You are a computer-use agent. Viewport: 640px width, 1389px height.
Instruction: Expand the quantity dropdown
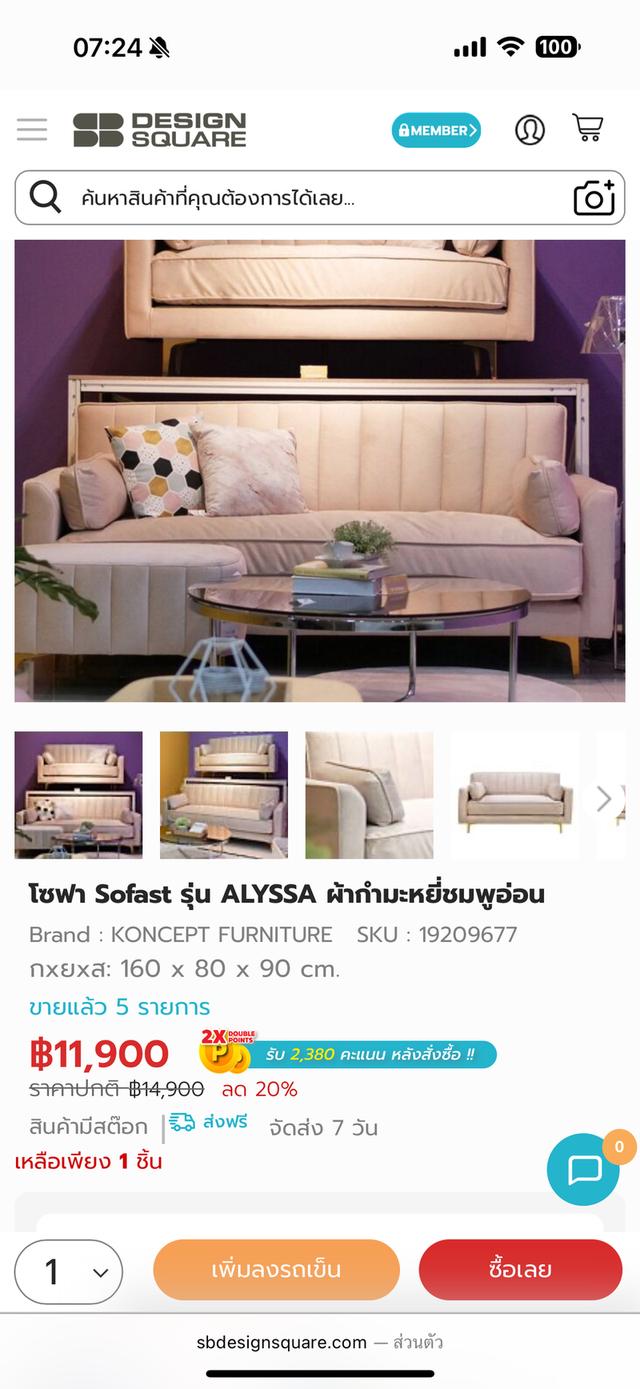click(69, 1272)
